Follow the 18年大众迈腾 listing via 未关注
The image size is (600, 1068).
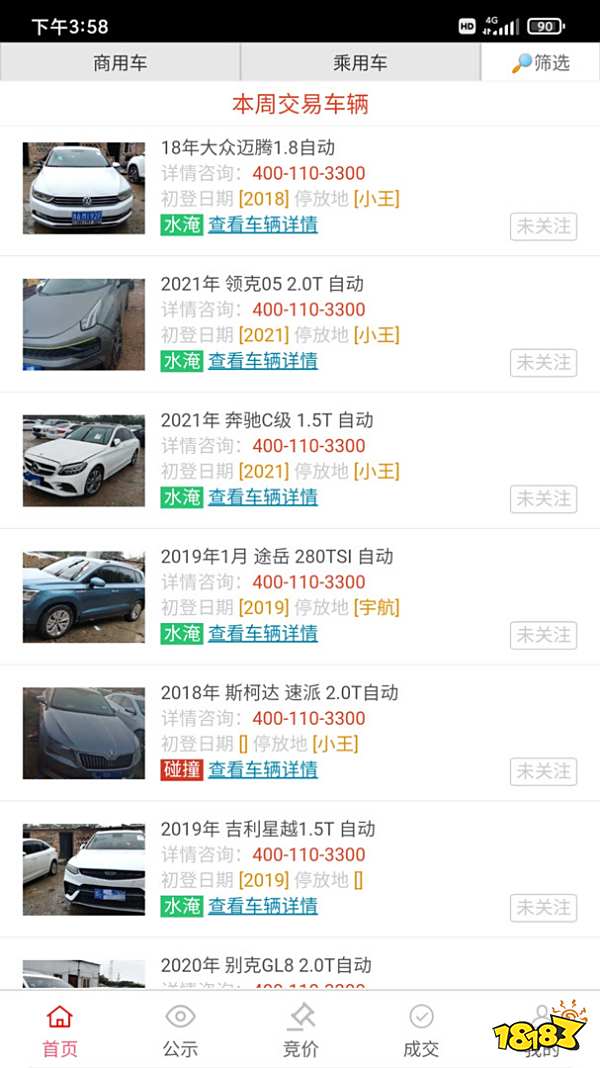tap(543, 226)
